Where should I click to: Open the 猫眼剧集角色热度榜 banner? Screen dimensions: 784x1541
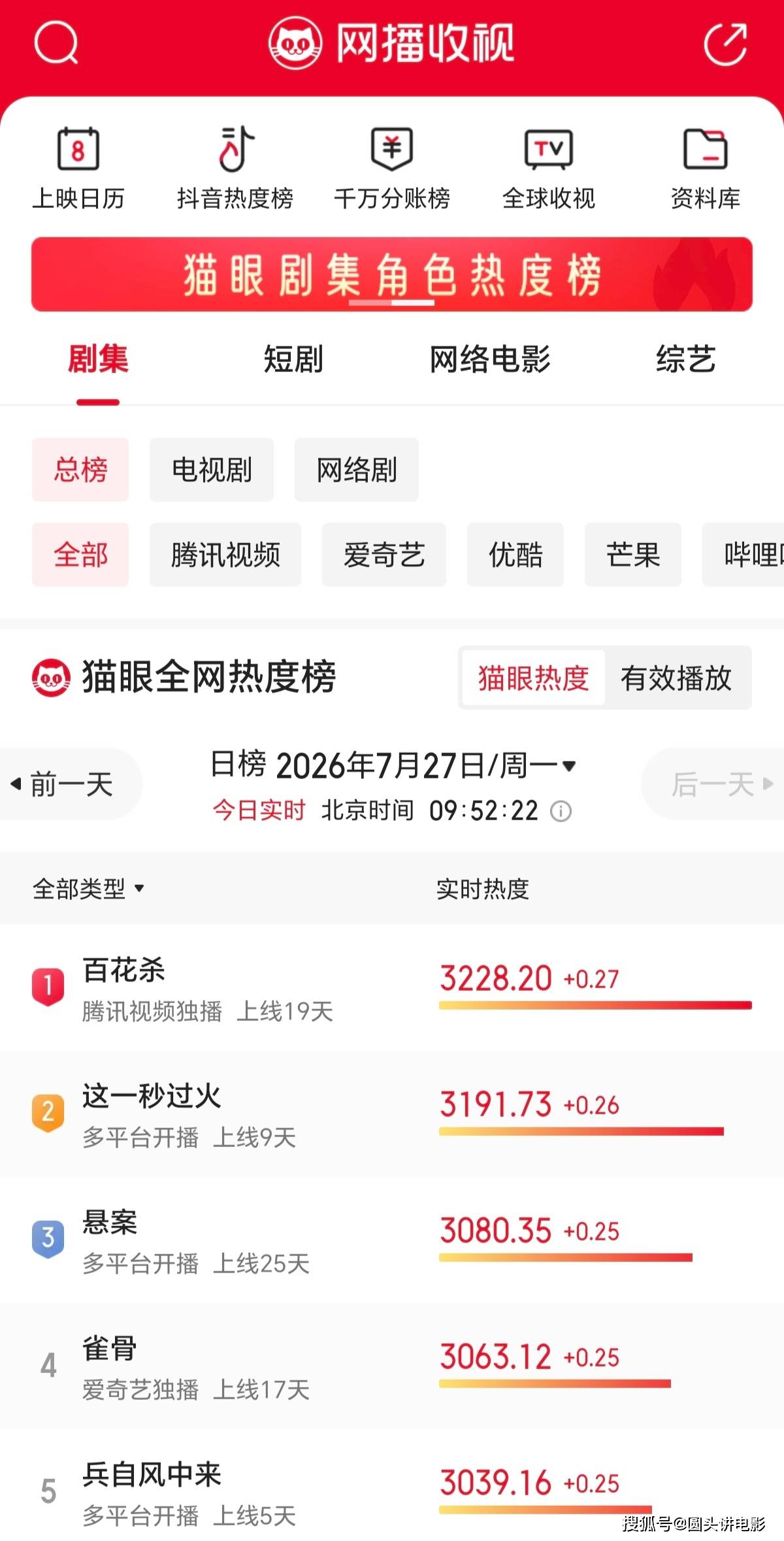[x=392, y=274]
